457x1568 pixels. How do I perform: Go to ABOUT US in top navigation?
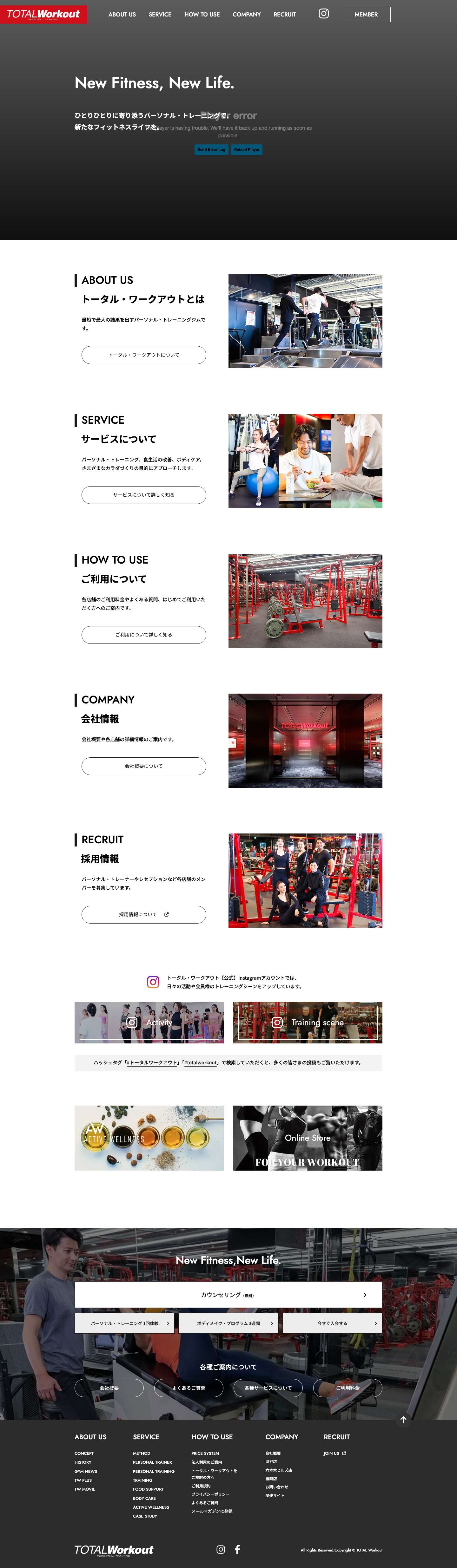click(122, 15)
